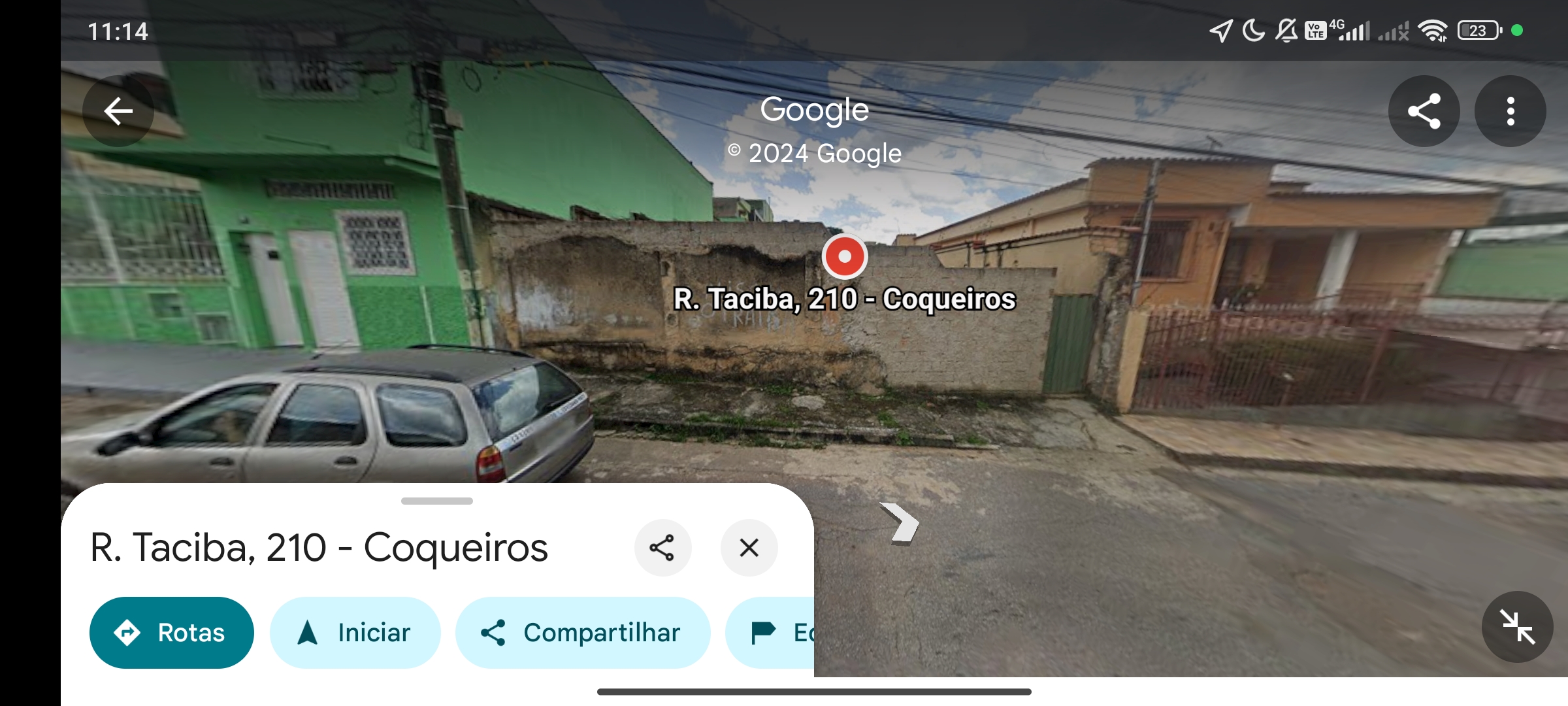This screenshot has width=1568, height=706.
Task: Move forward along the street arrow
Action: tap(901, 523)
